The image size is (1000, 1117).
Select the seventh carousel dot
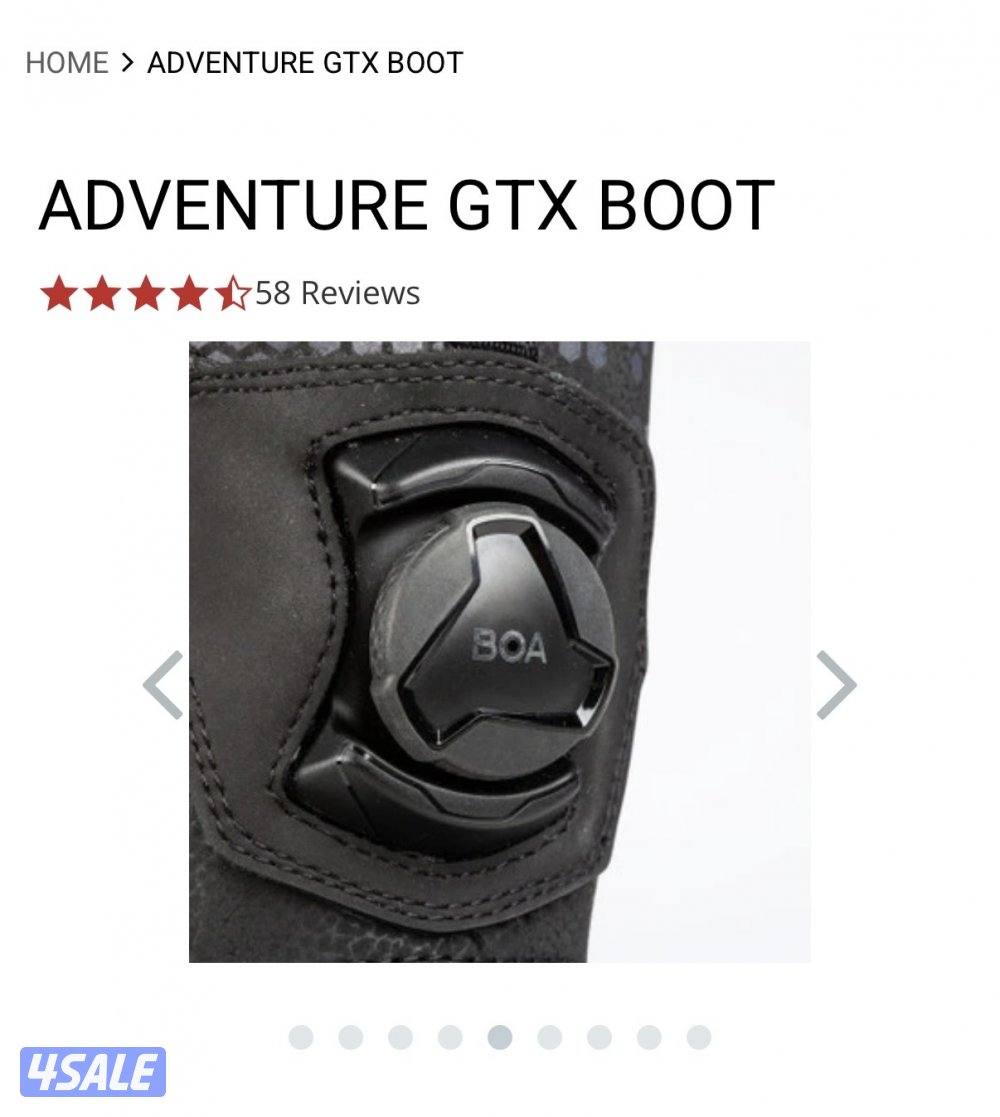point(595,1039)
